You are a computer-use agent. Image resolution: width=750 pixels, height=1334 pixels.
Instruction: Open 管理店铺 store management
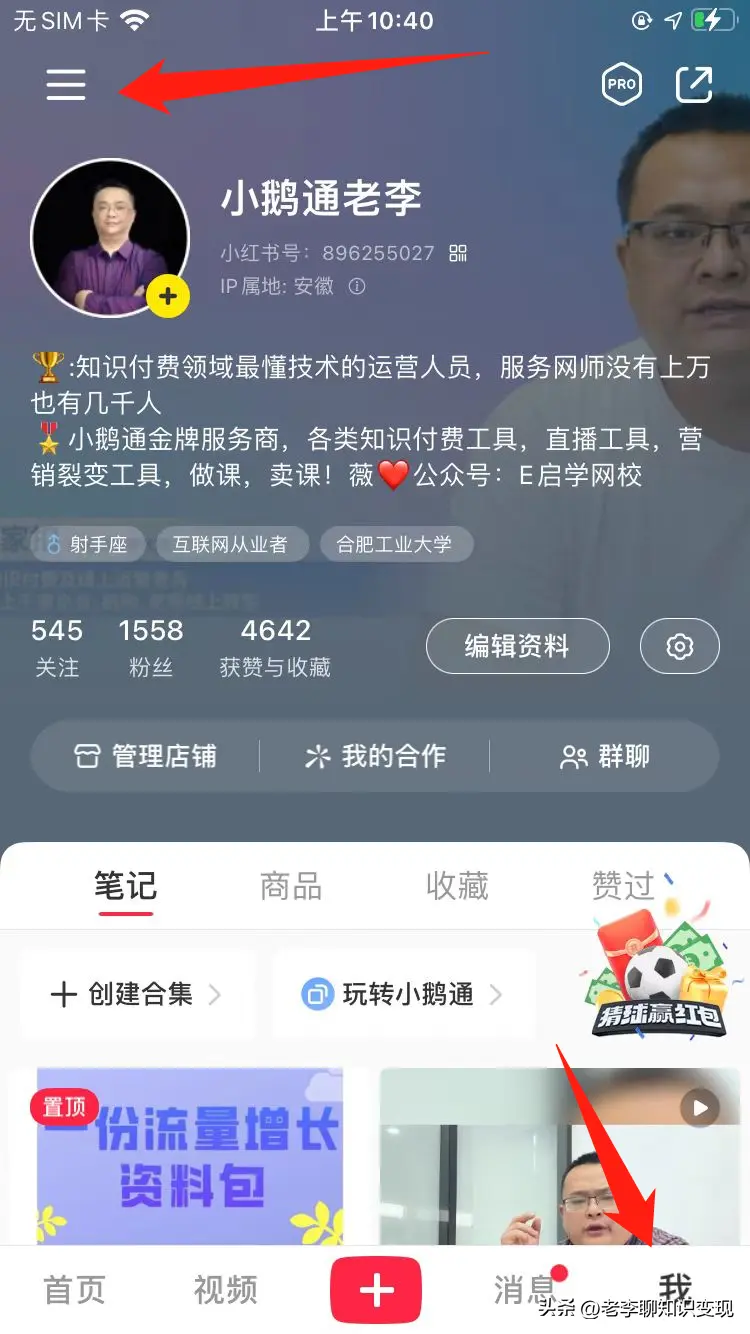(146, 757)
